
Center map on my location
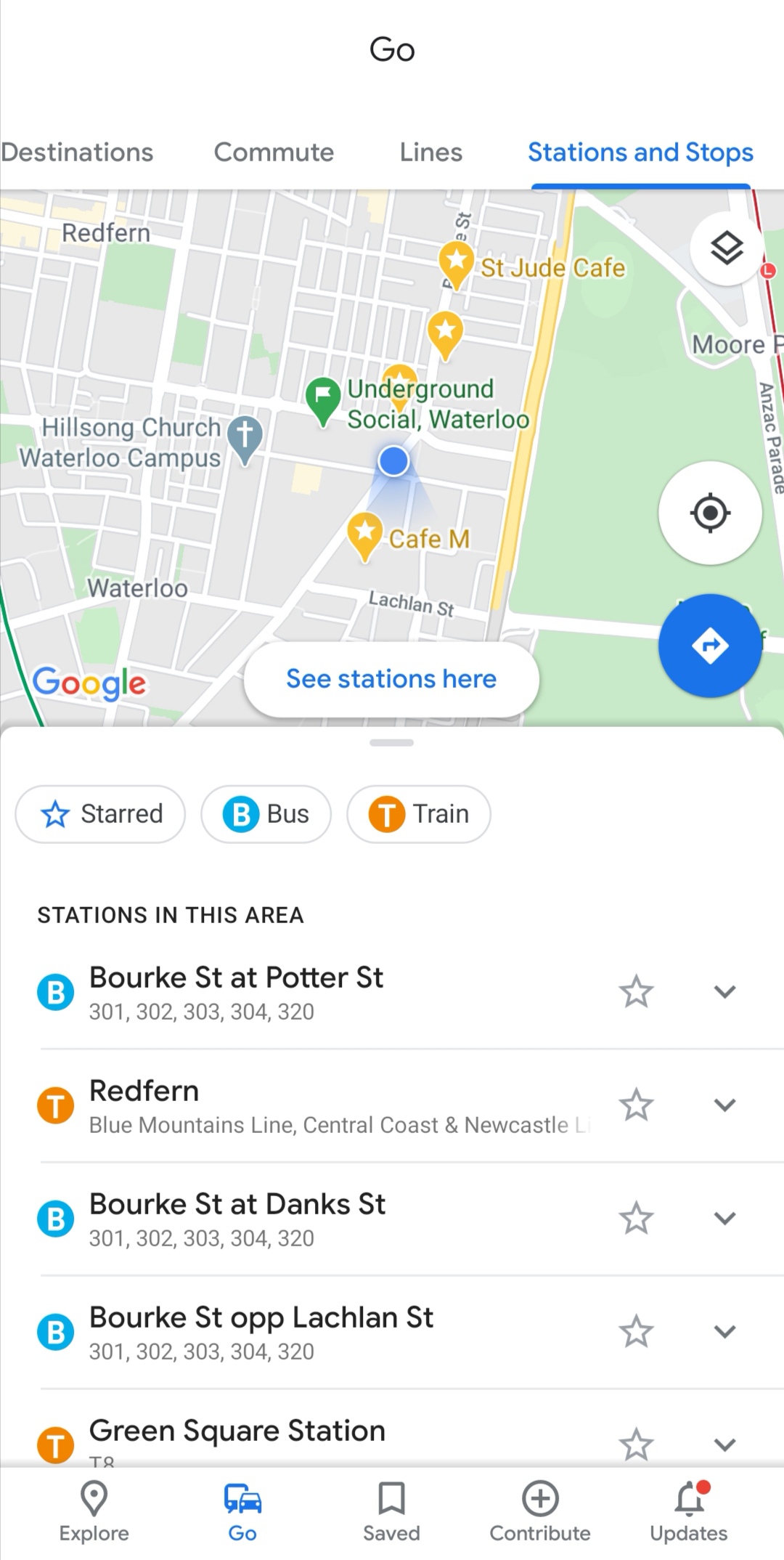pyautogui.click(x=710, y=513)
